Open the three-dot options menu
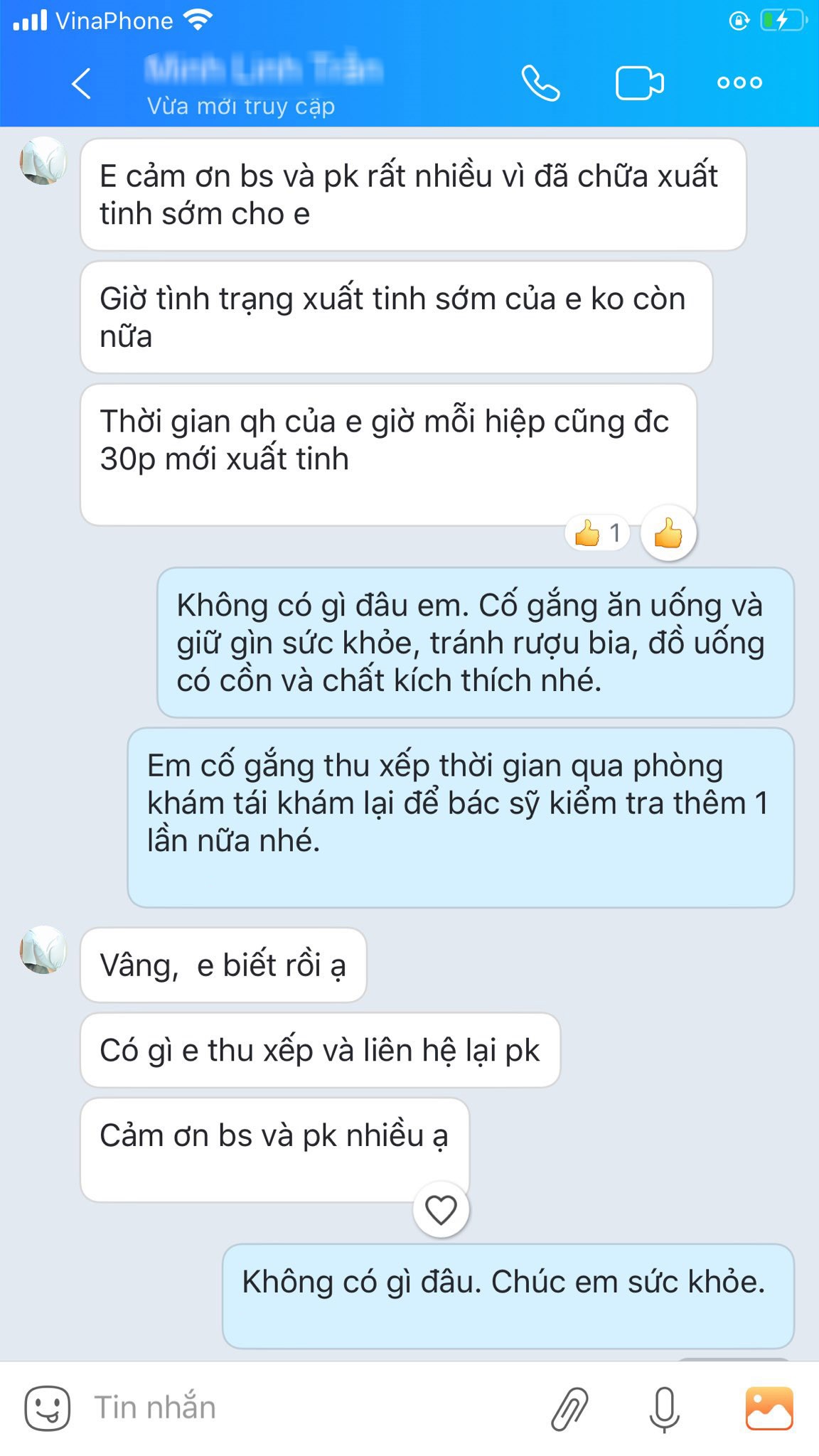 pyautogui.click(x=739, y=83)
